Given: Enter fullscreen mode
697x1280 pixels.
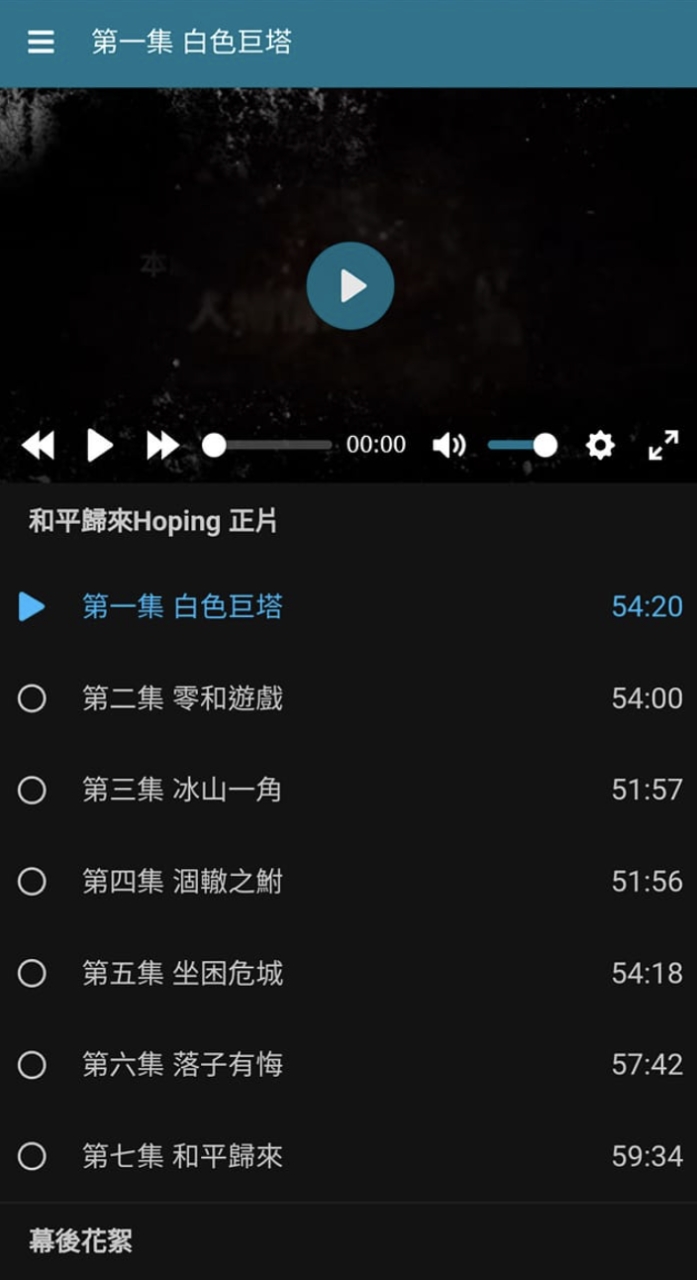Looking at the screenshot, I should point(663,445).
